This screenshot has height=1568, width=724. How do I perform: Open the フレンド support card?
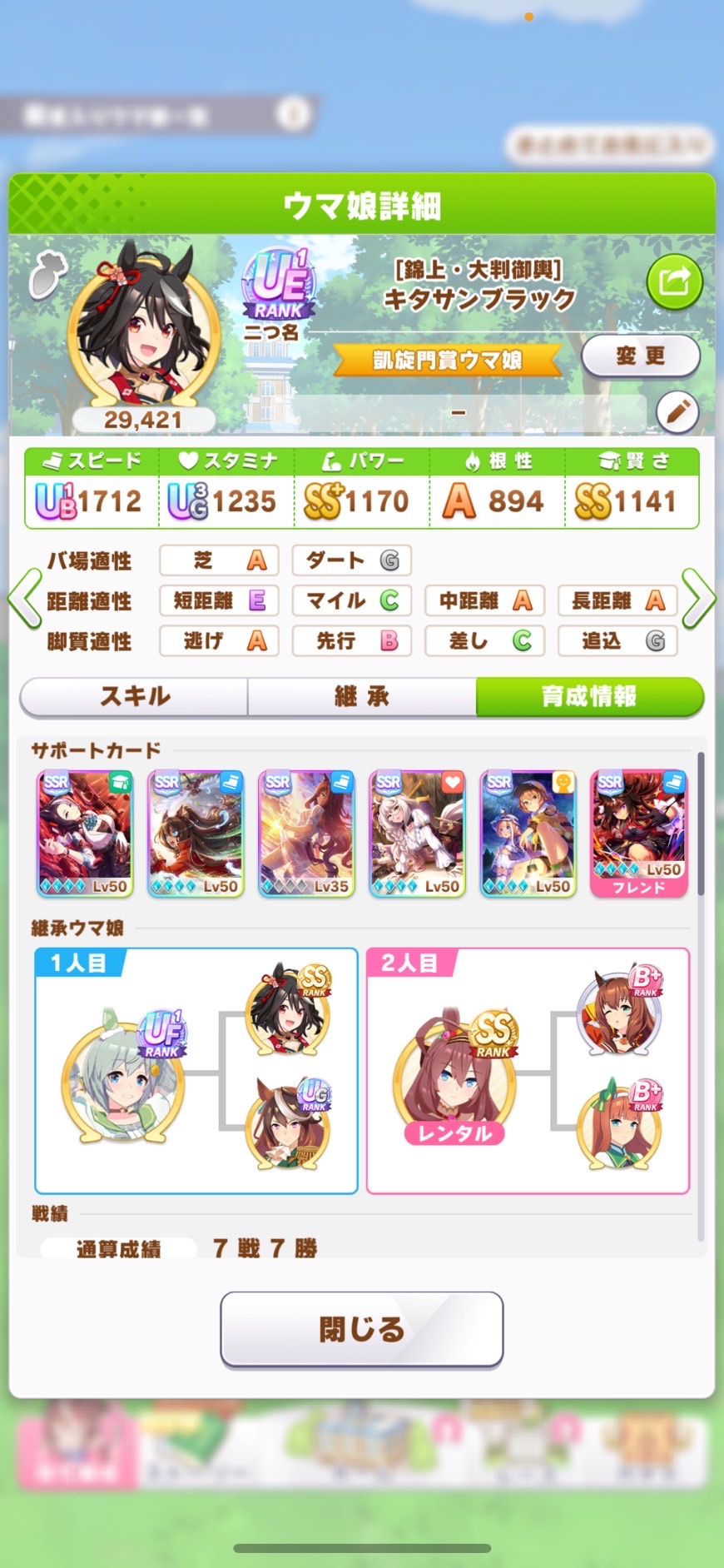click(639, 833)
